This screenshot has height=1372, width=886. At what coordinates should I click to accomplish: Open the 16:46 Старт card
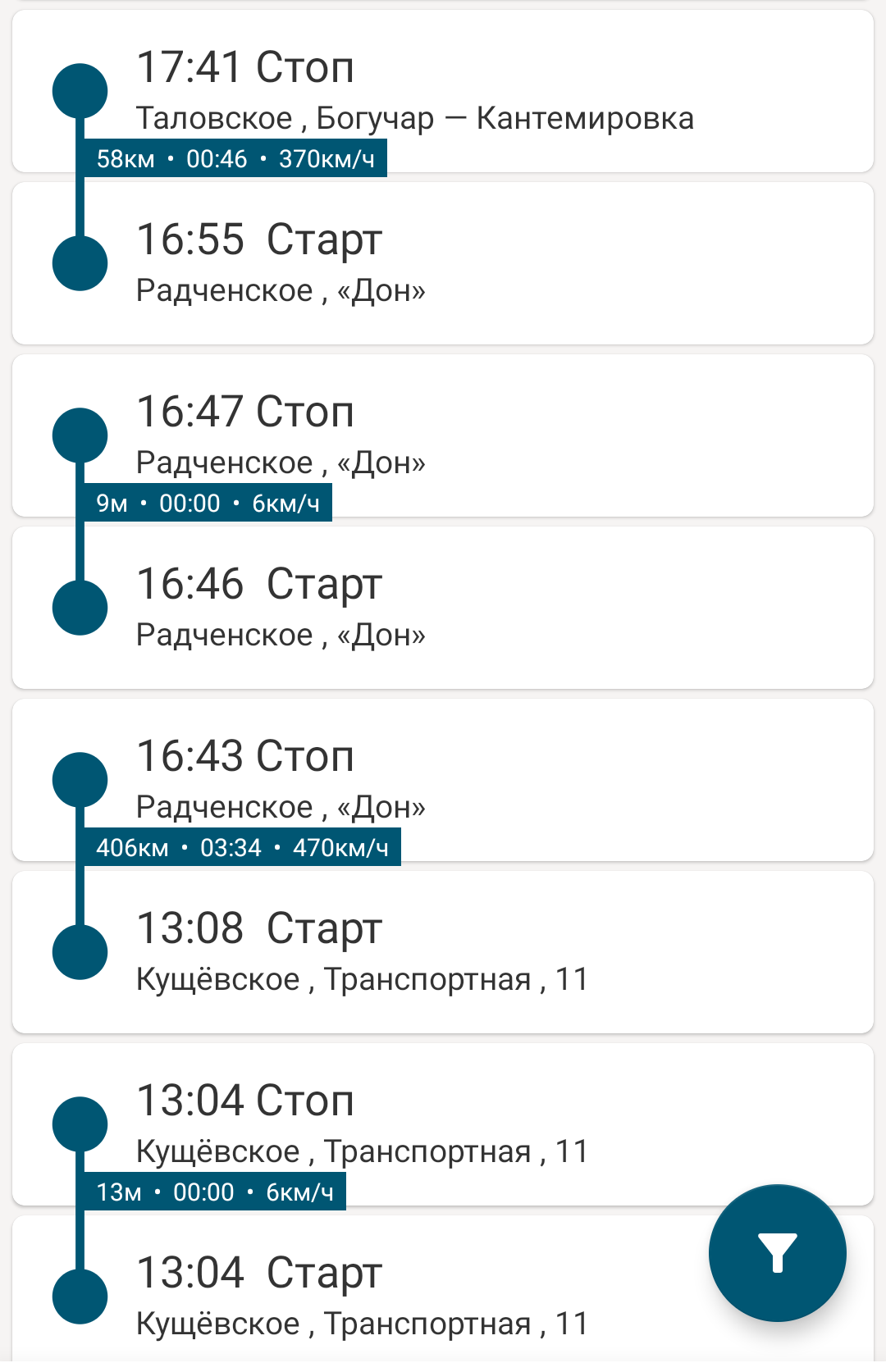click(443, 607)
